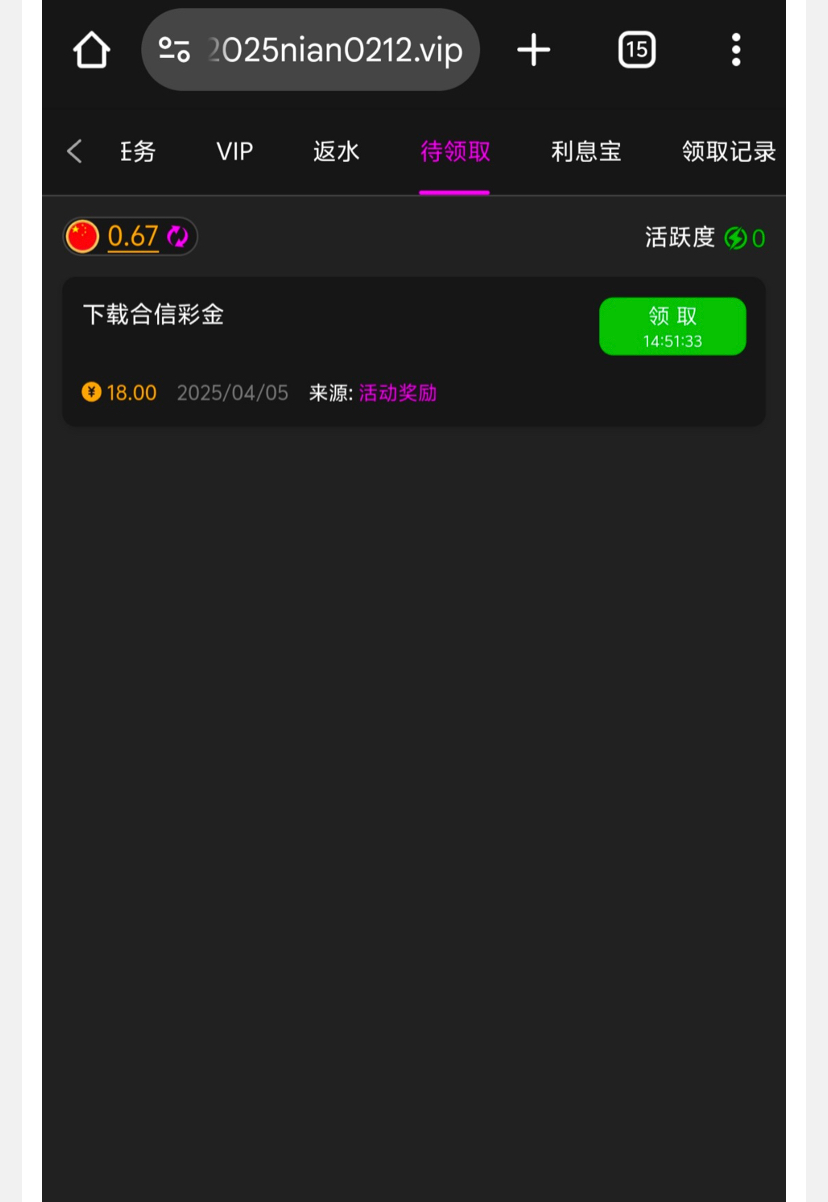Switch to the 领取记录 tab
This screenshot has width=828, height=1202.
[729, 152]
